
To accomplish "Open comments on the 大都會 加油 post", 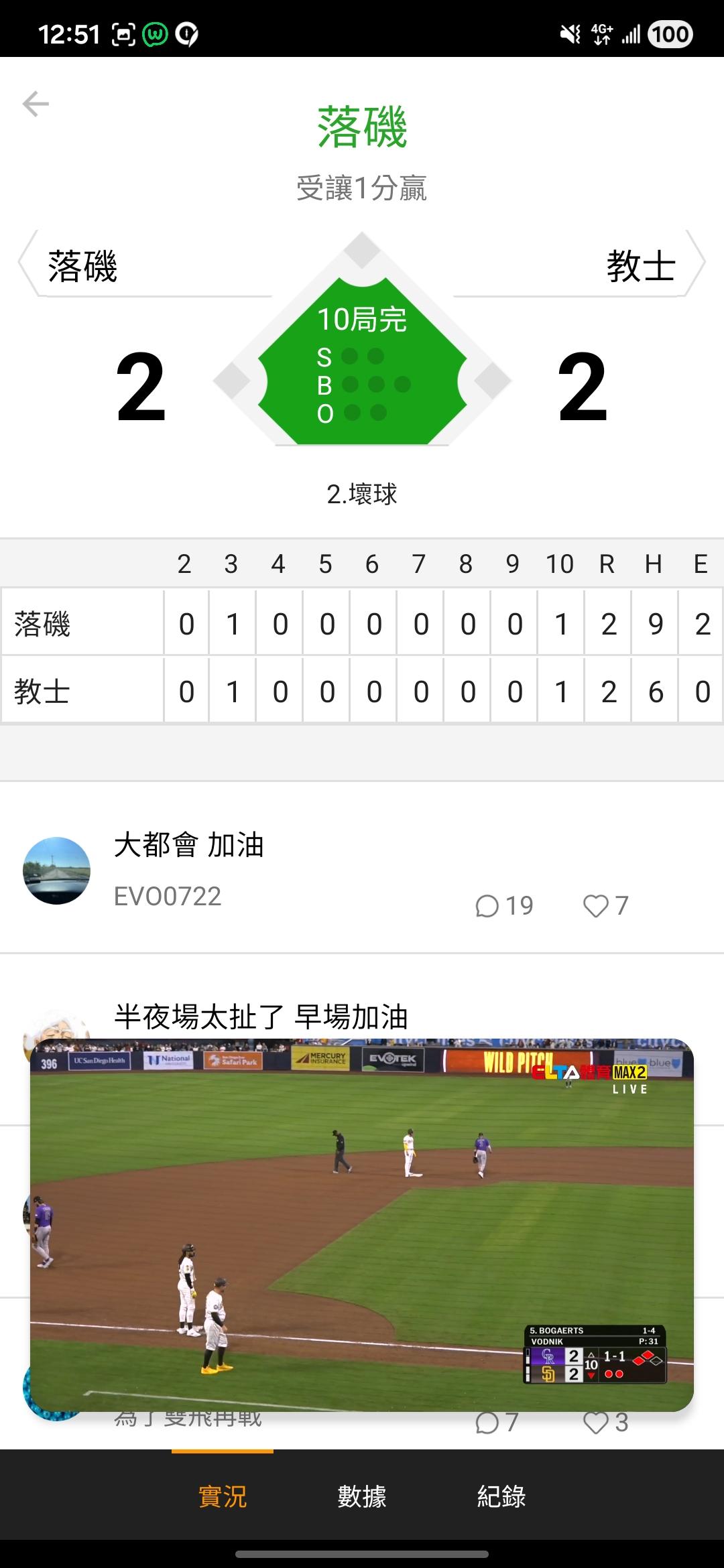I will click(x=503, y=906).
